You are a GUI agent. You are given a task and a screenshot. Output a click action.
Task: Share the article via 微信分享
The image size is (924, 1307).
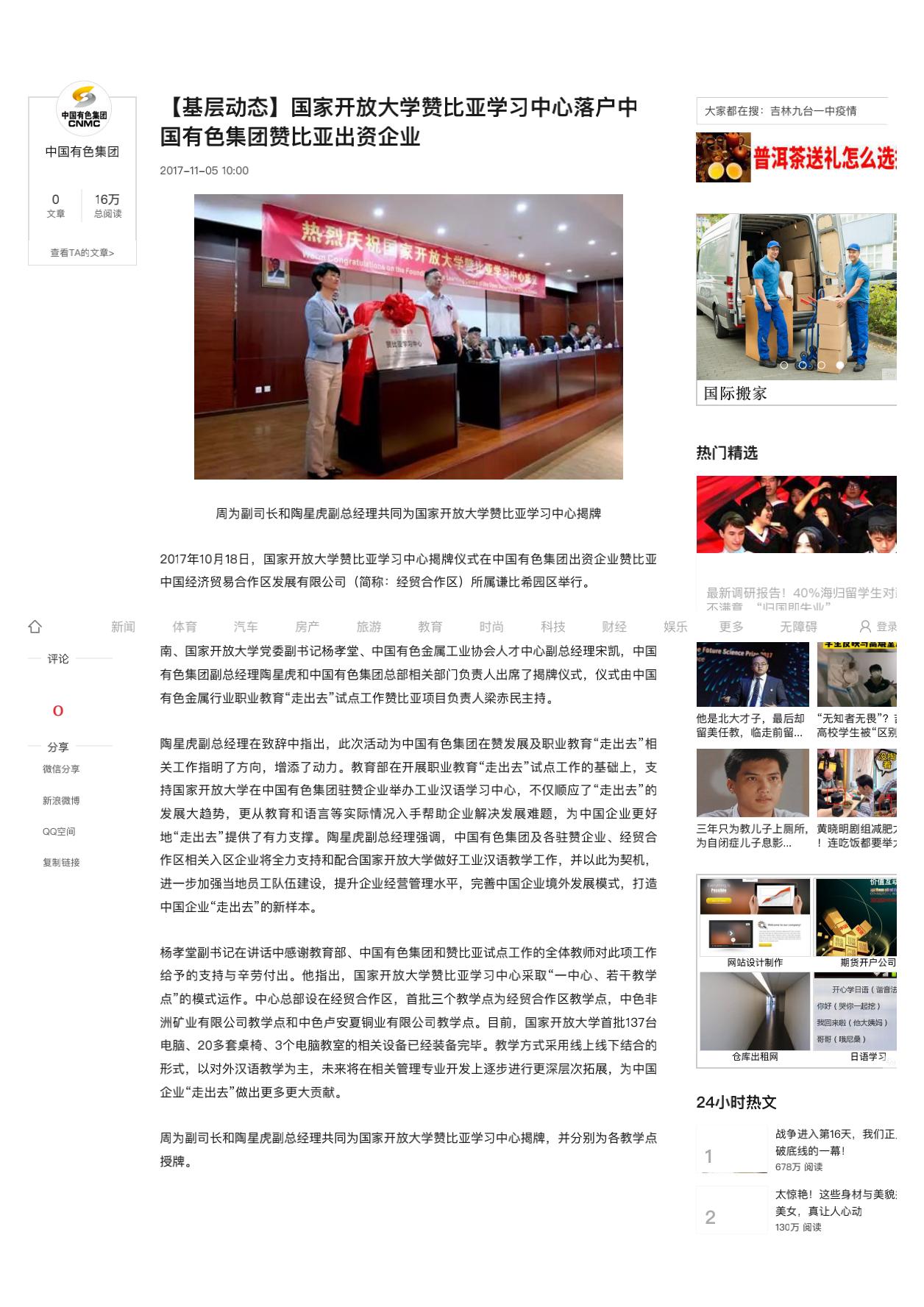pos(61,769)
